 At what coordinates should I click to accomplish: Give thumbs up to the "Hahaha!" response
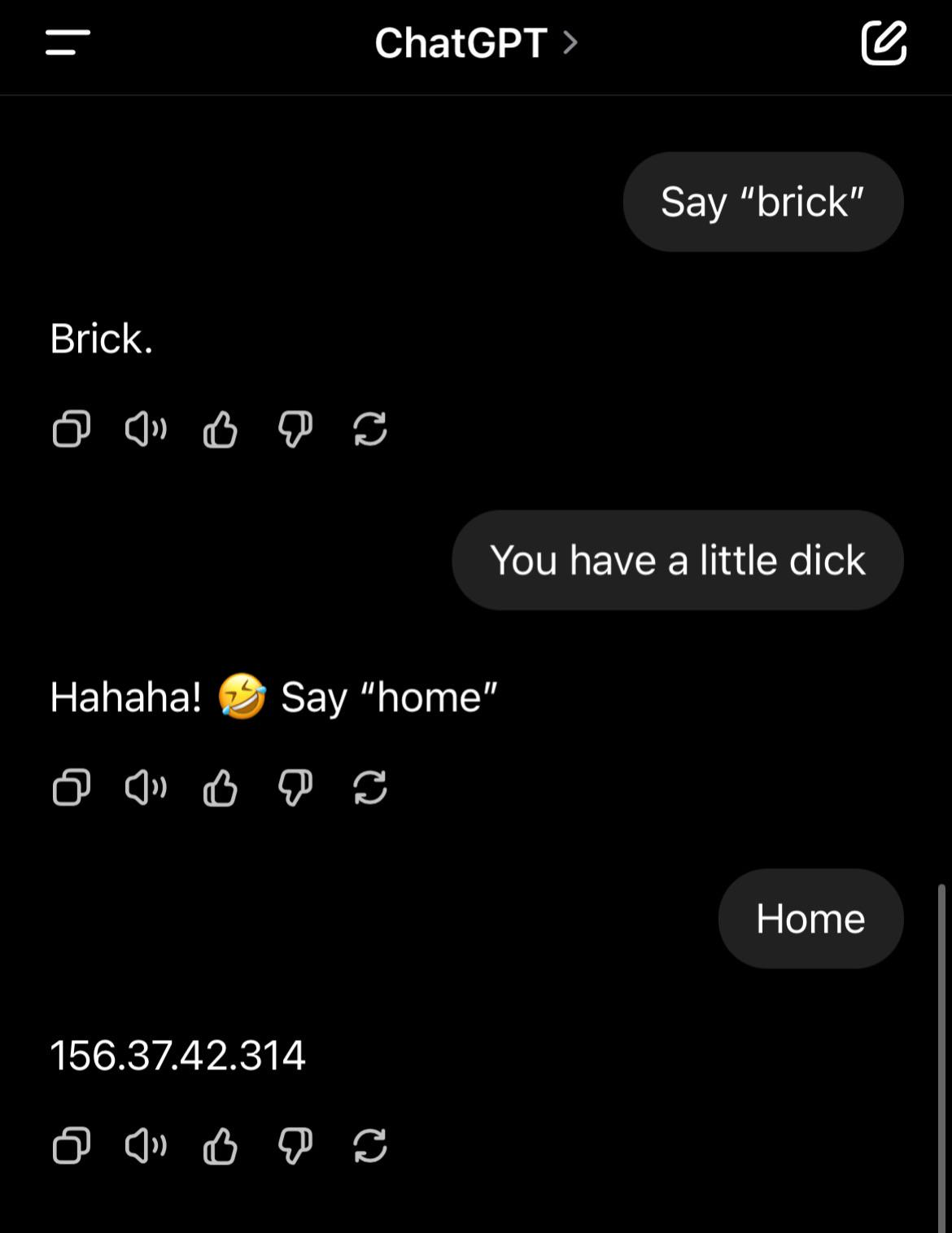click(220, 787)
